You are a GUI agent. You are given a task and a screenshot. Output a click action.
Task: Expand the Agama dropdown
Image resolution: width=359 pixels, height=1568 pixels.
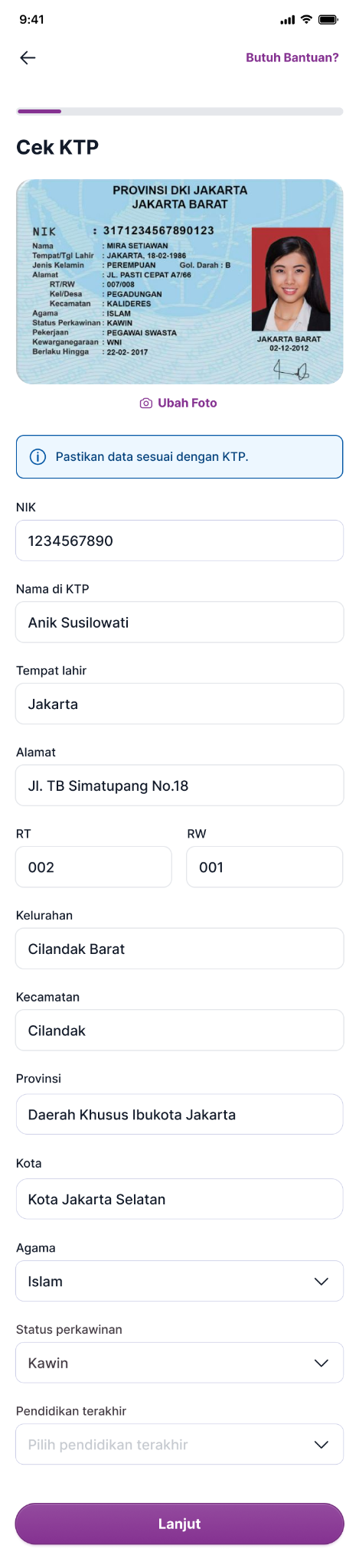179,1281
